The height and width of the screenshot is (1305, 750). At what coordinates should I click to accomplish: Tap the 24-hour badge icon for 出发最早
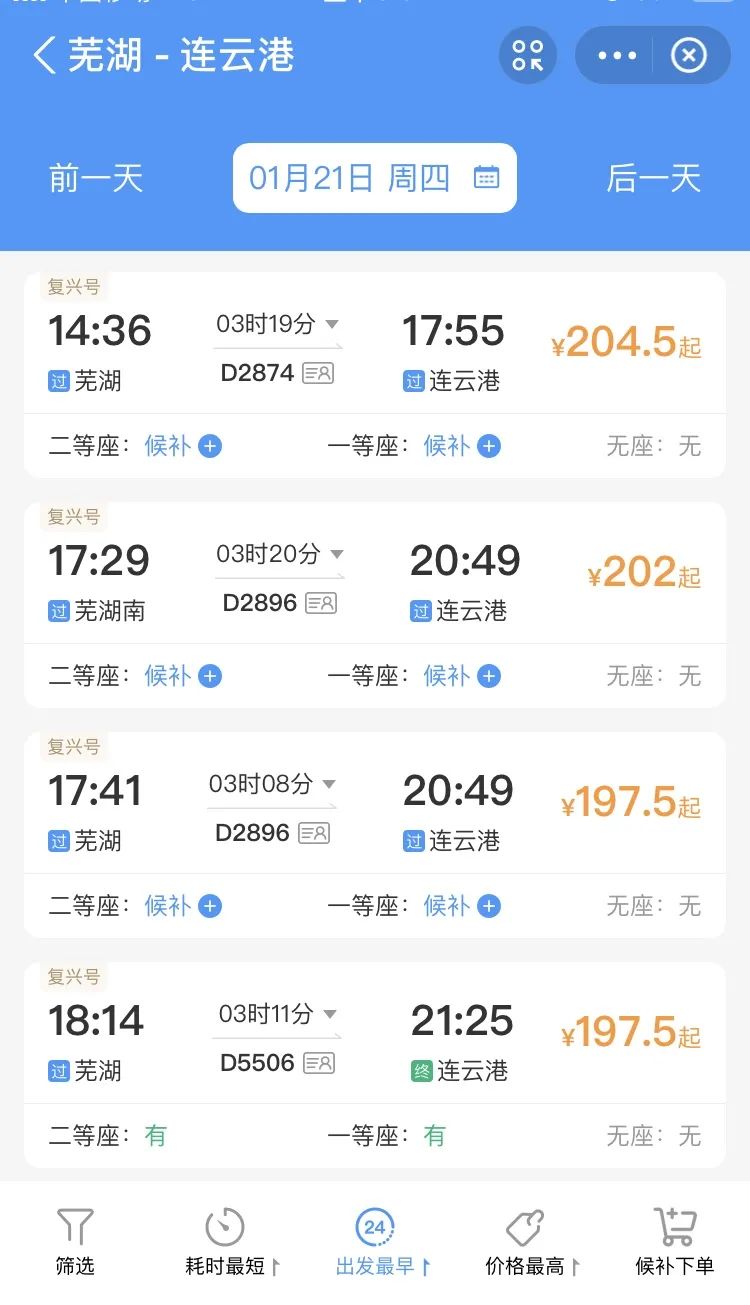tap(374, 1222)
